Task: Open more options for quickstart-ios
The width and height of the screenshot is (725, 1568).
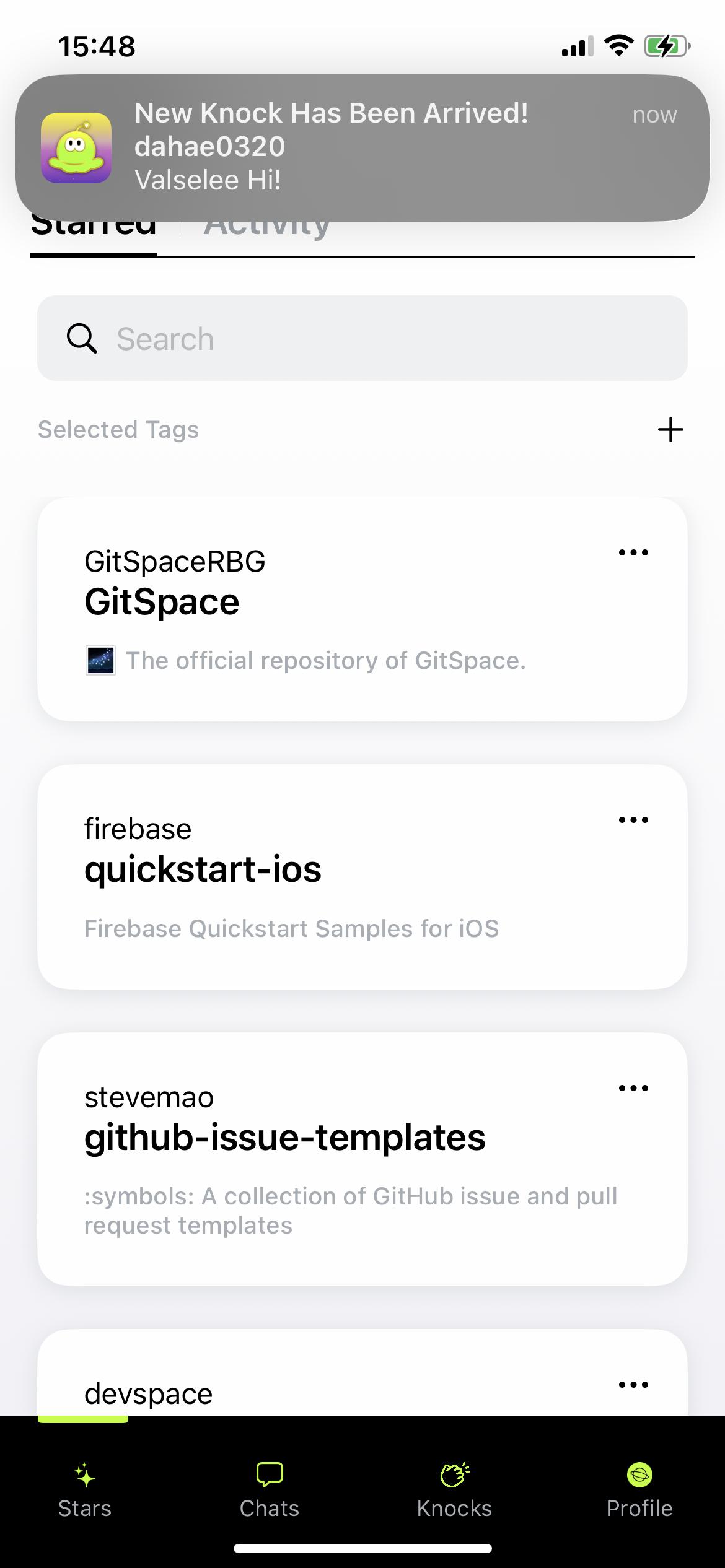Action: [633, 820]
